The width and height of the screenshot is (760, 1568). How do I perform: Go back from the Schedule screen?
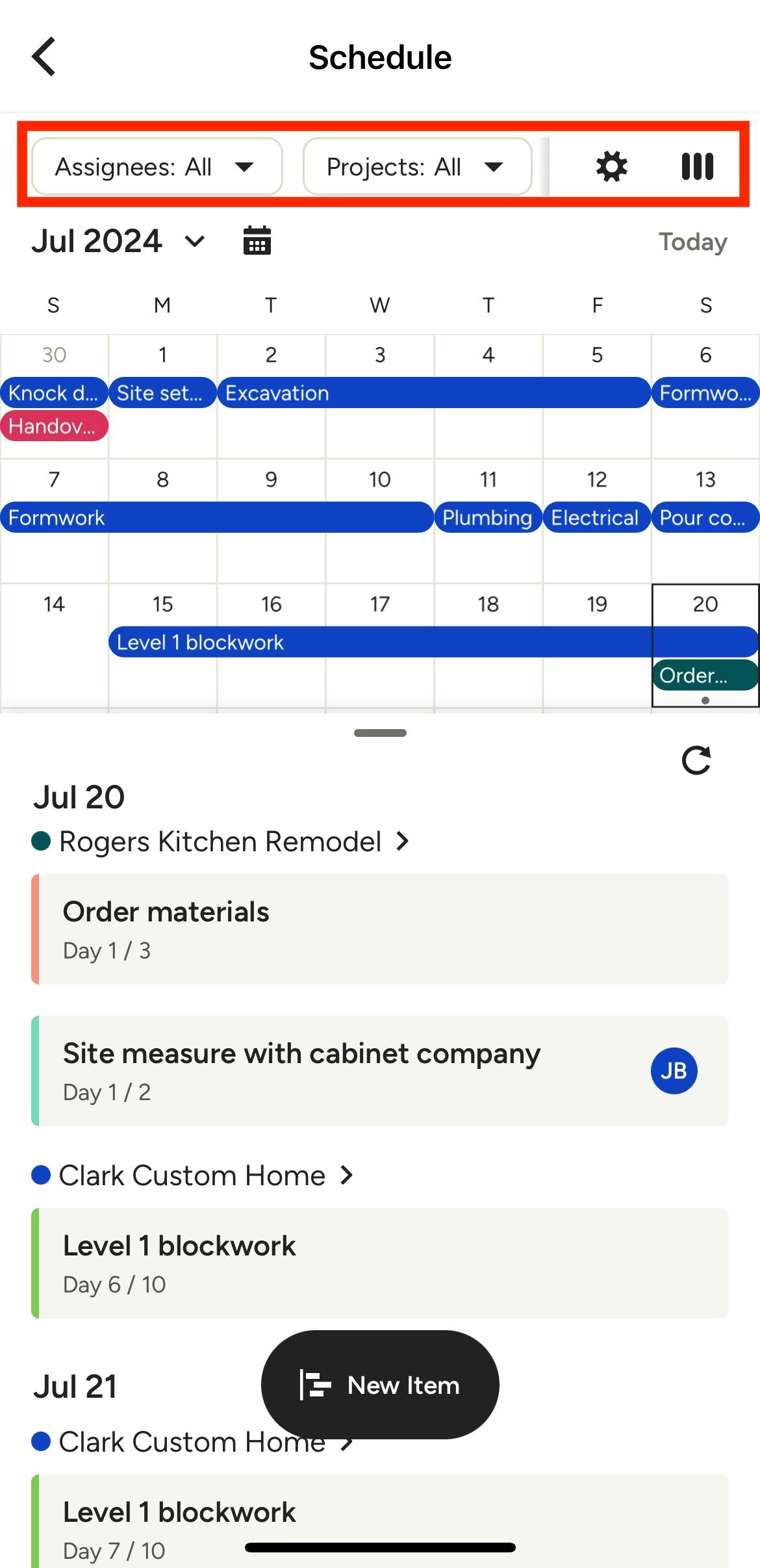(x=44, y=57)
